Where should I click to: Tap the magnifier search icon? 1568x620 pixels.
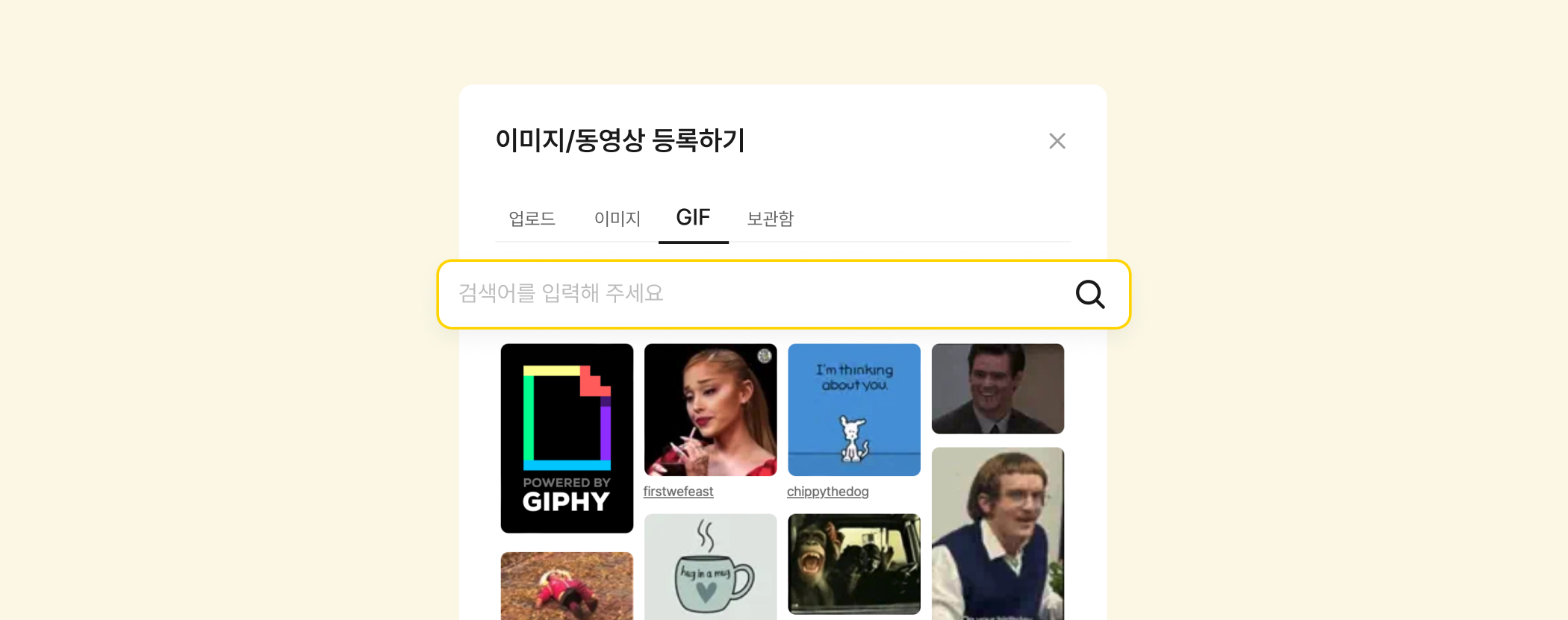1090,294
